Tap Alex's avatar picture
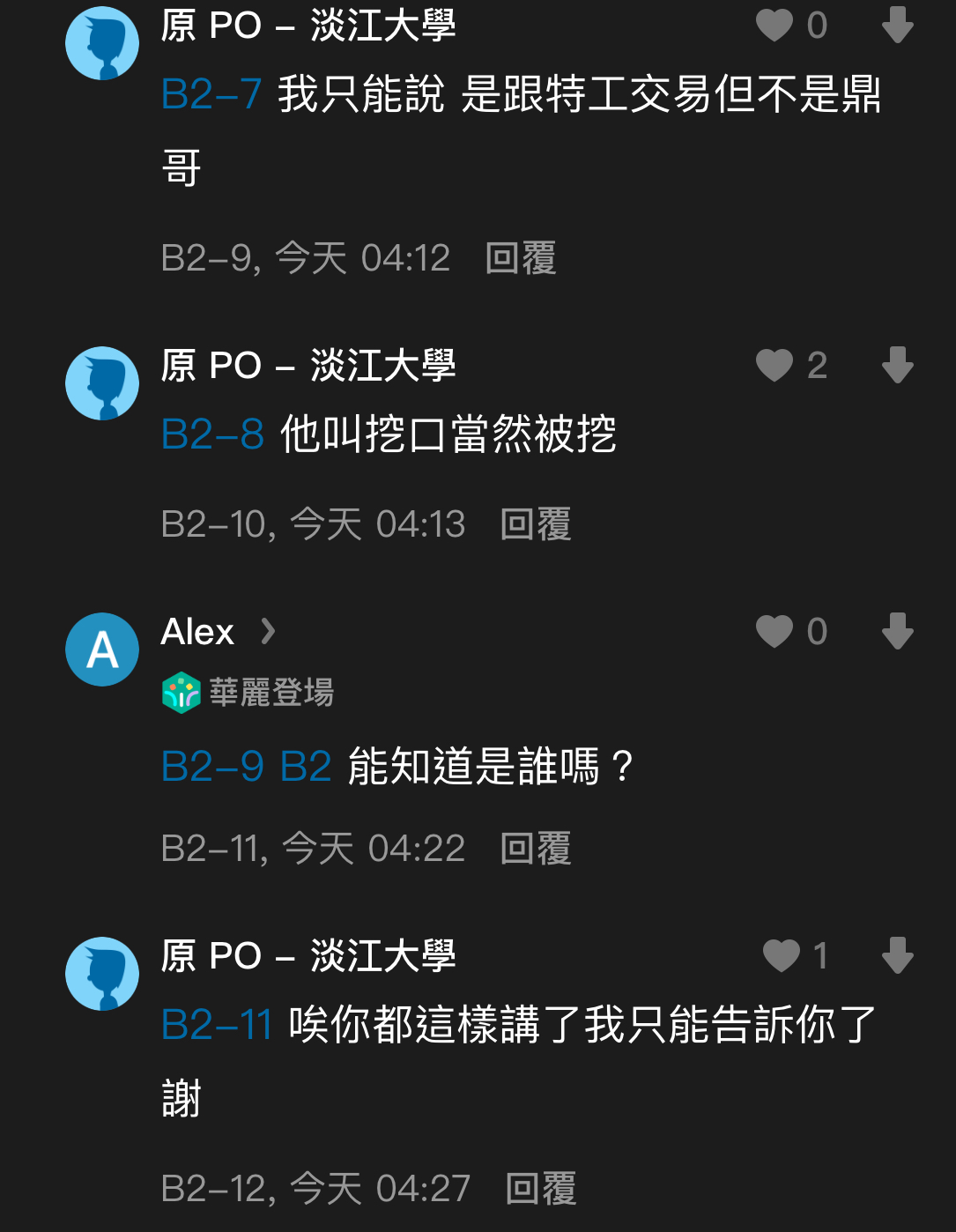The image size is (956, 1232). [102, 649]
